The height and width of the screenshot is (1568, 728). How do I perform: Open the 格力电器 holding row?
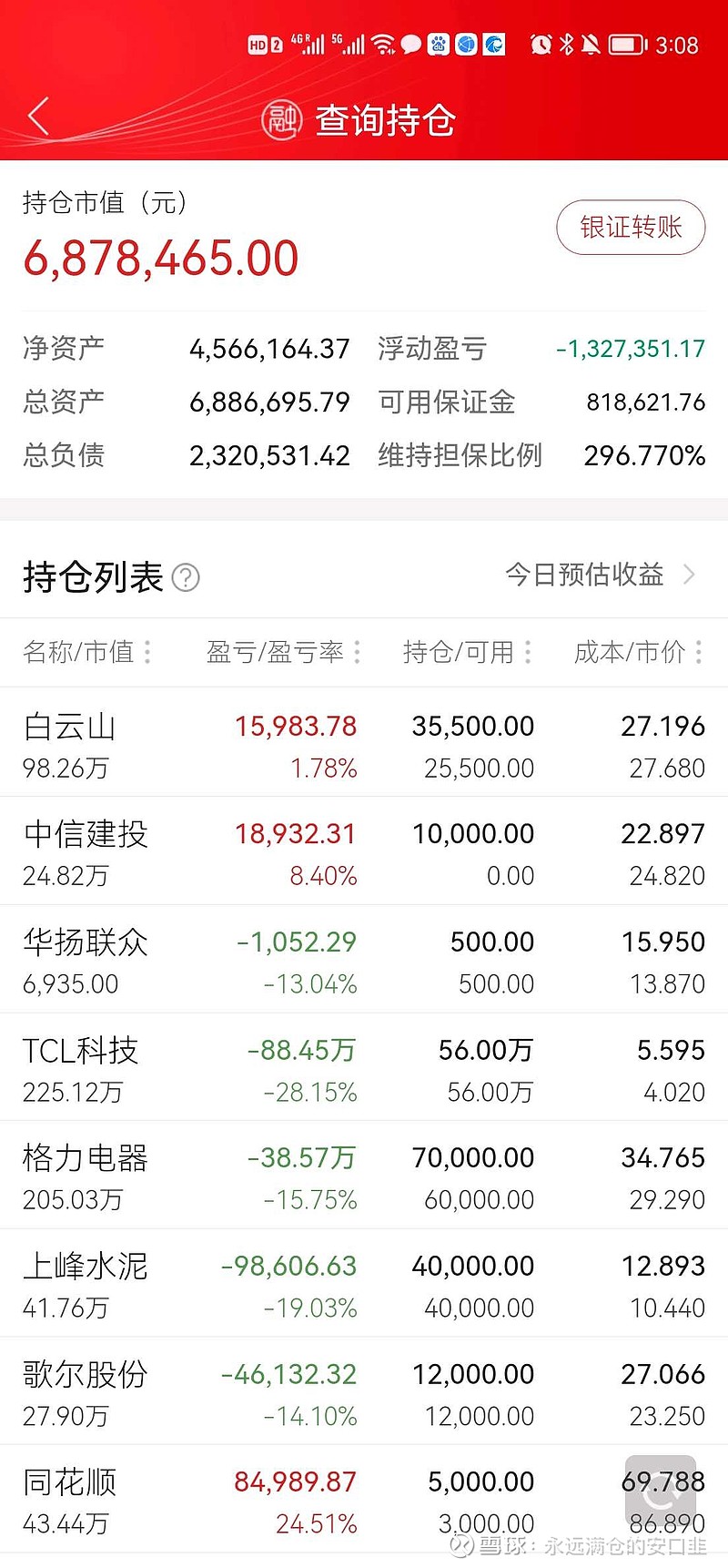(x=364, y=1176)
